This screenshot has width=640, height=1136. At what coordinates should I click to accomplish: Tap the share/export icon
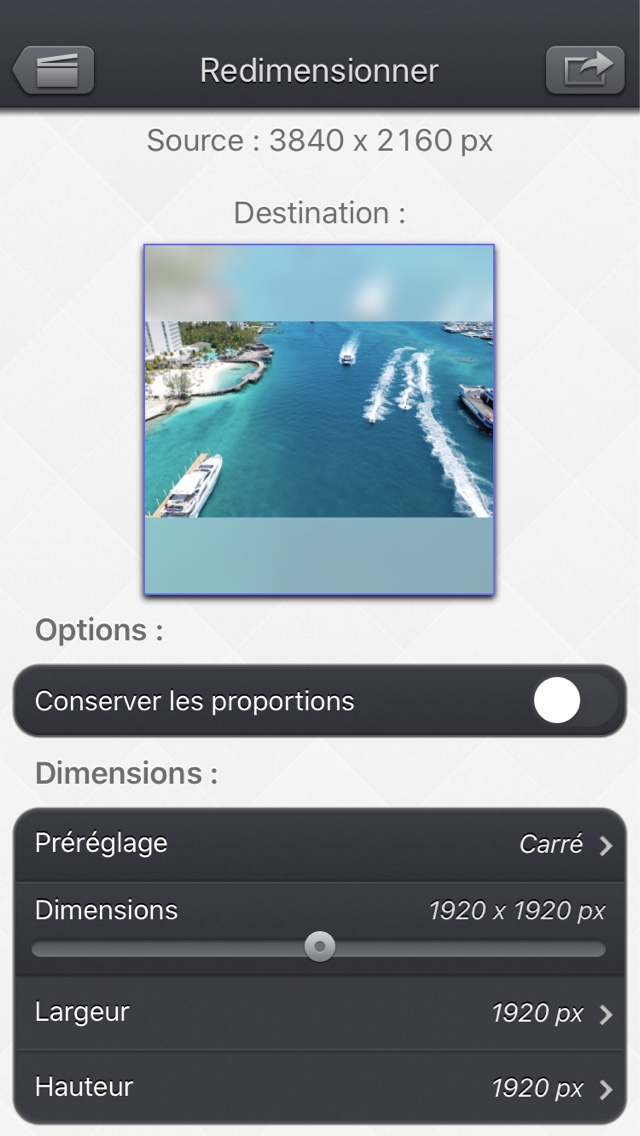coord(585,70)
